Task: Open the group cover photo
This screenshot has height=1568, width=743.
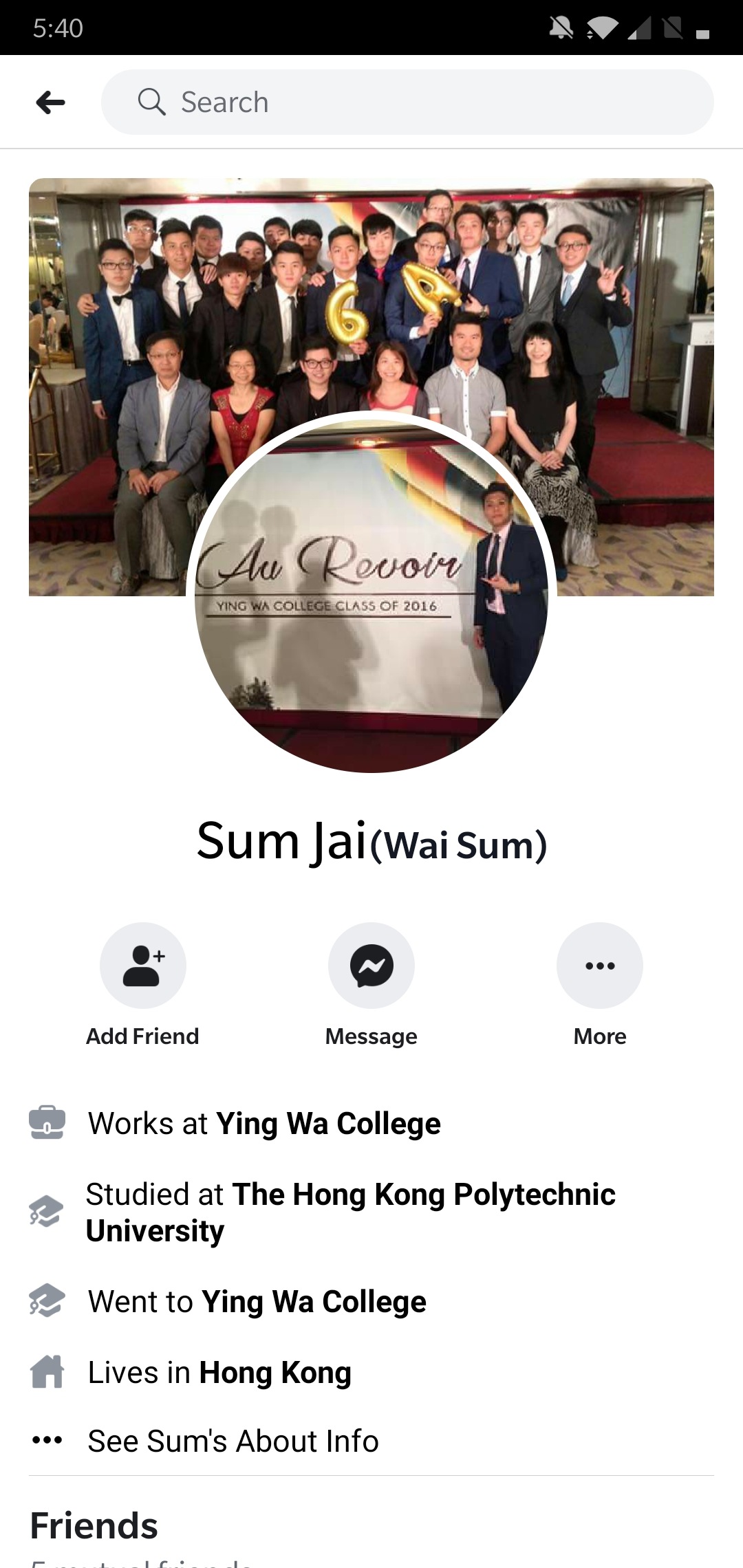Action: click(x=371, y=296)
